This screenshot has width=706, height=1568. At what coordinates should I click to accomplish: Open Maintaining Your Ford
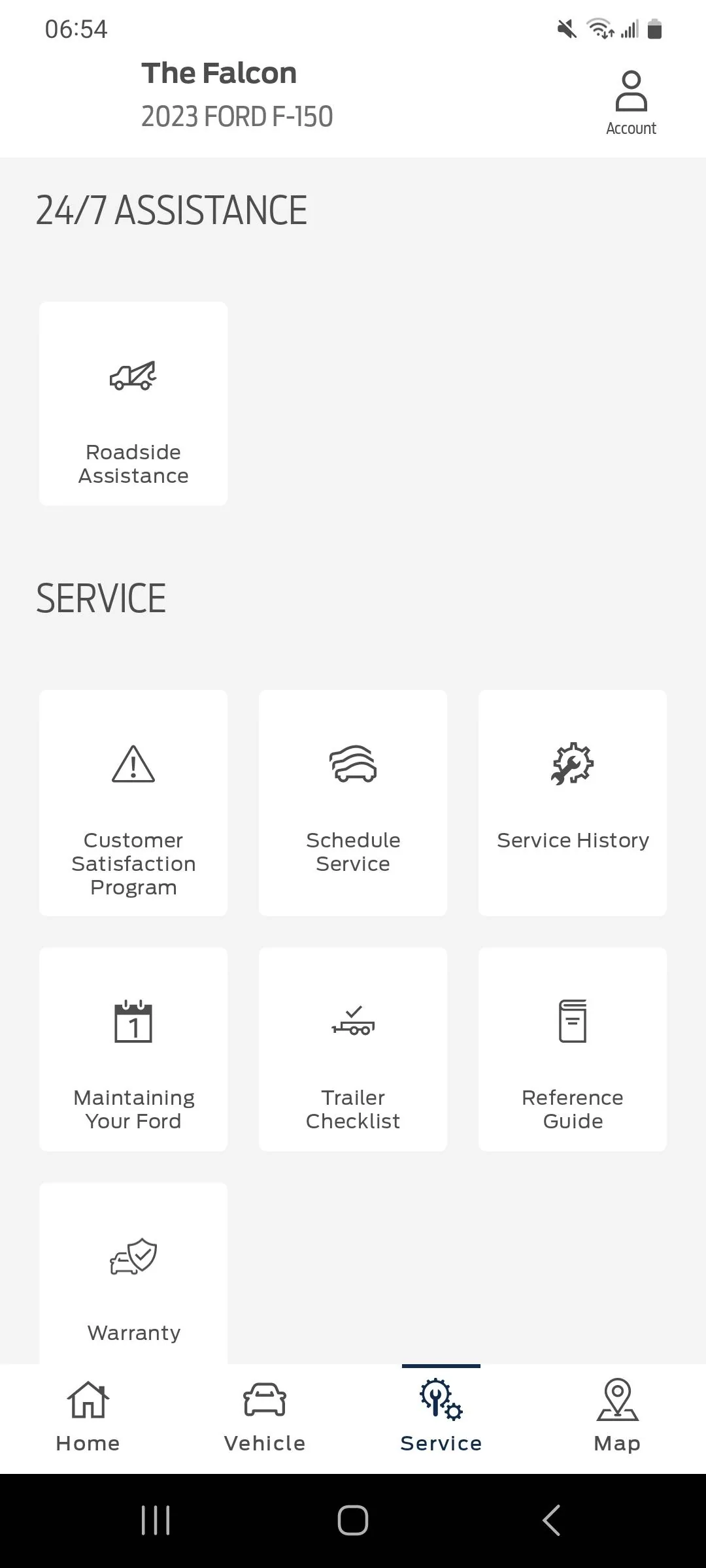pos(133,1049)
